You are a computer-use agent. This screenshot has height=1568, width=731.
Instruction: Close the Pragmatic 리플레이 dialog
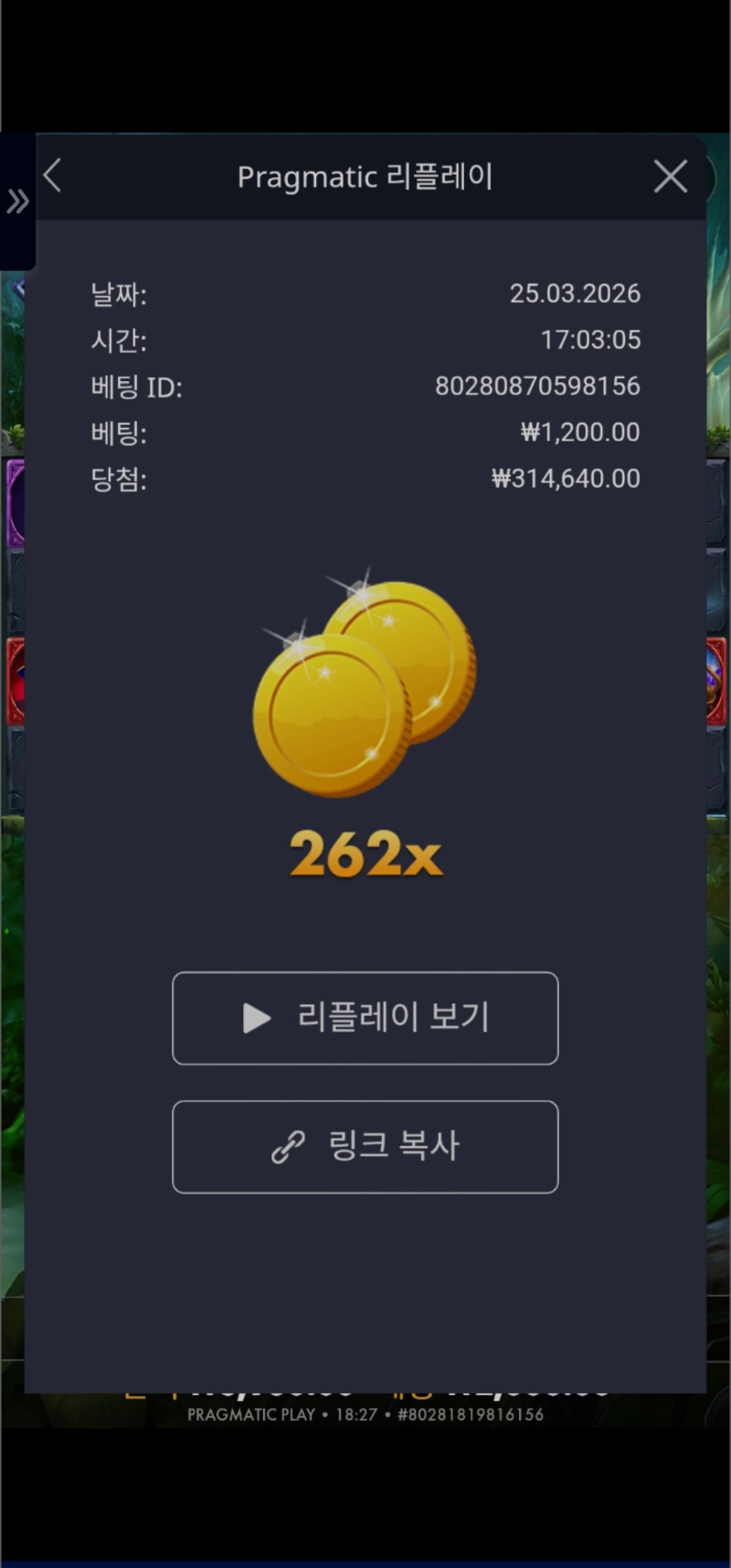pyautogui.click(x=671, y=176)
